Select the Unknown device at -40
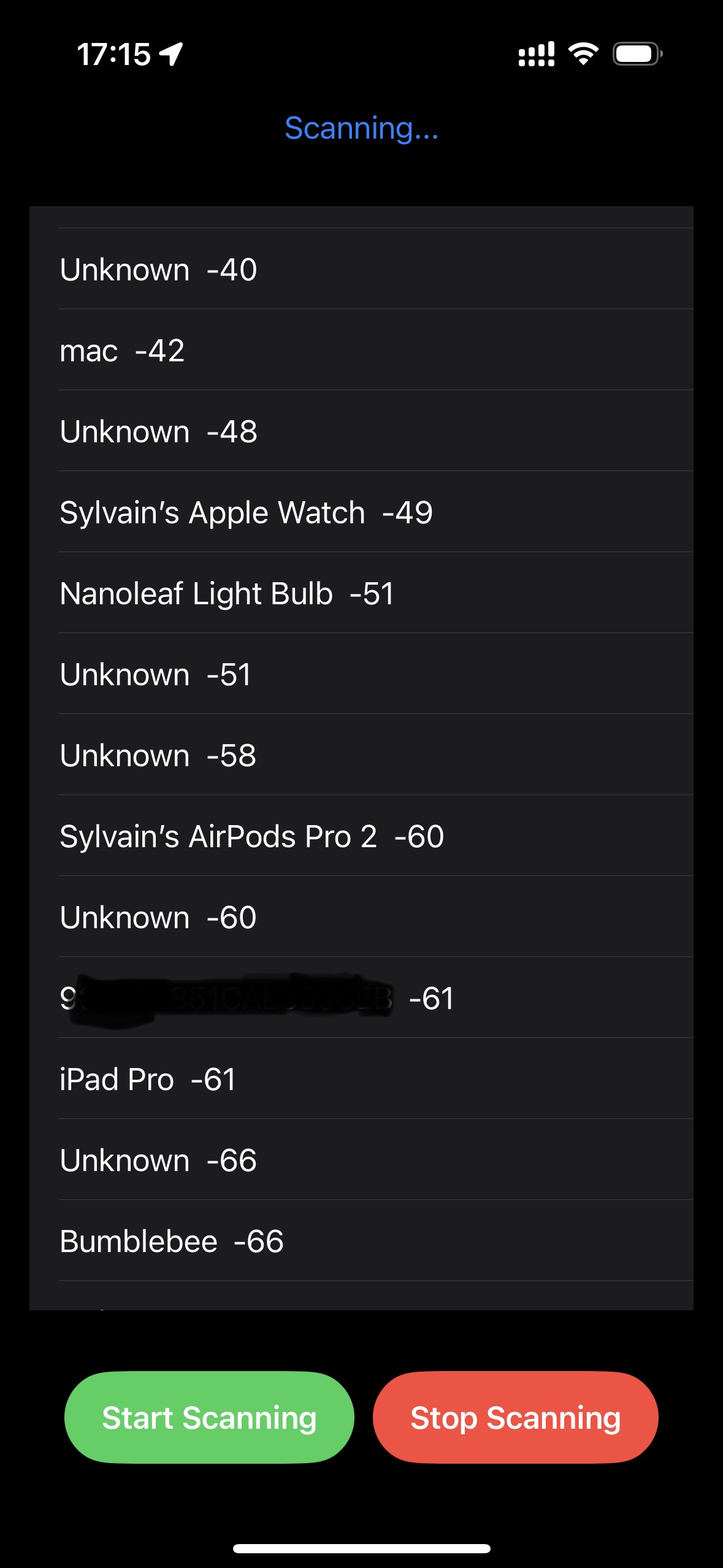Viewport: 723px width, 1568px height. (158, 269)
